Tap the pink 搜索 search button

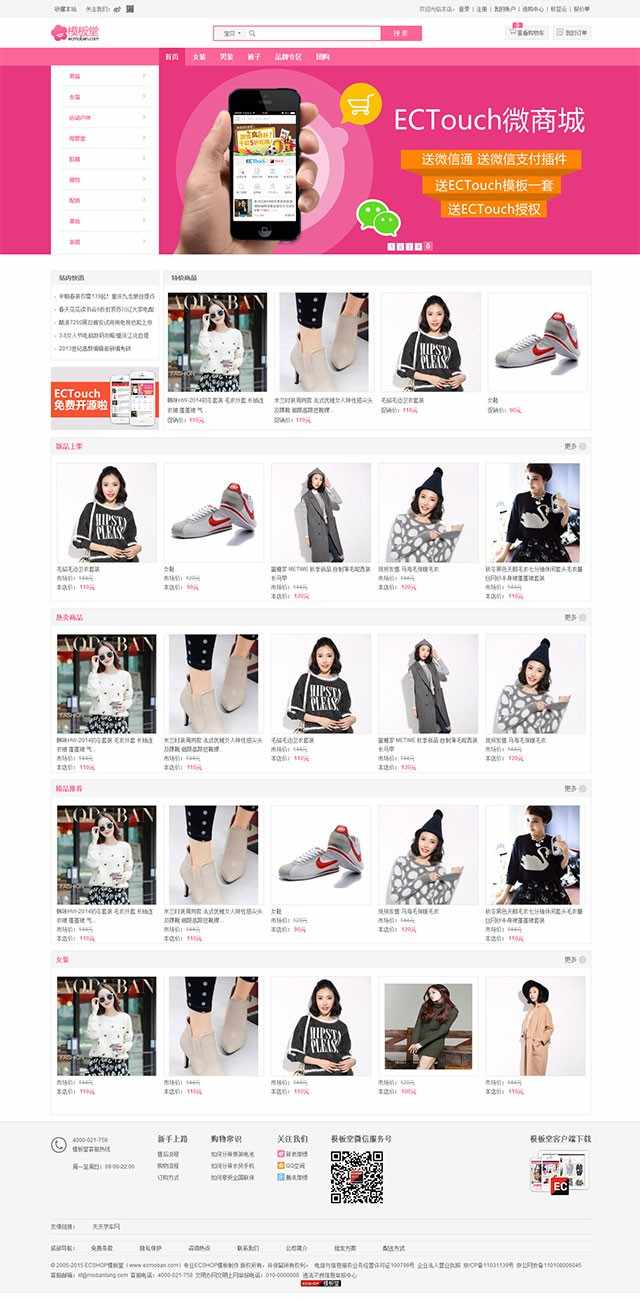[401, 33]
